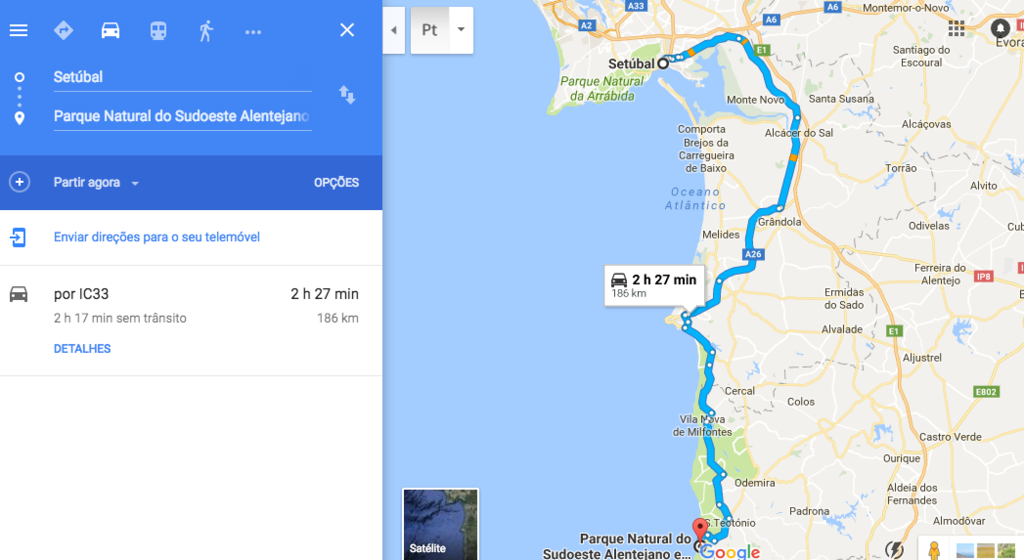Open the hamburger main menu
Image resolution: width=1024 pixels, height=560 pixels.
(18, 30)
